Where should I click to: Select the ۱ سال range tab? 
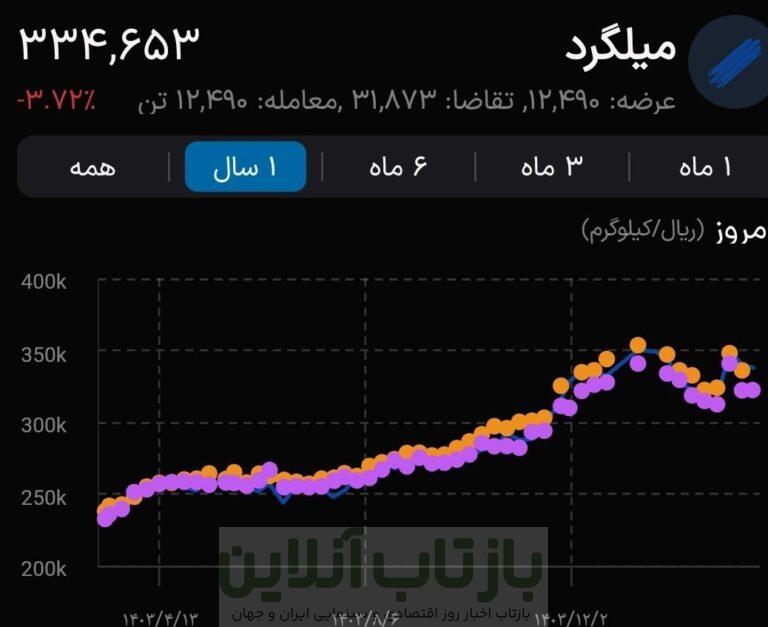pos(245,167)
